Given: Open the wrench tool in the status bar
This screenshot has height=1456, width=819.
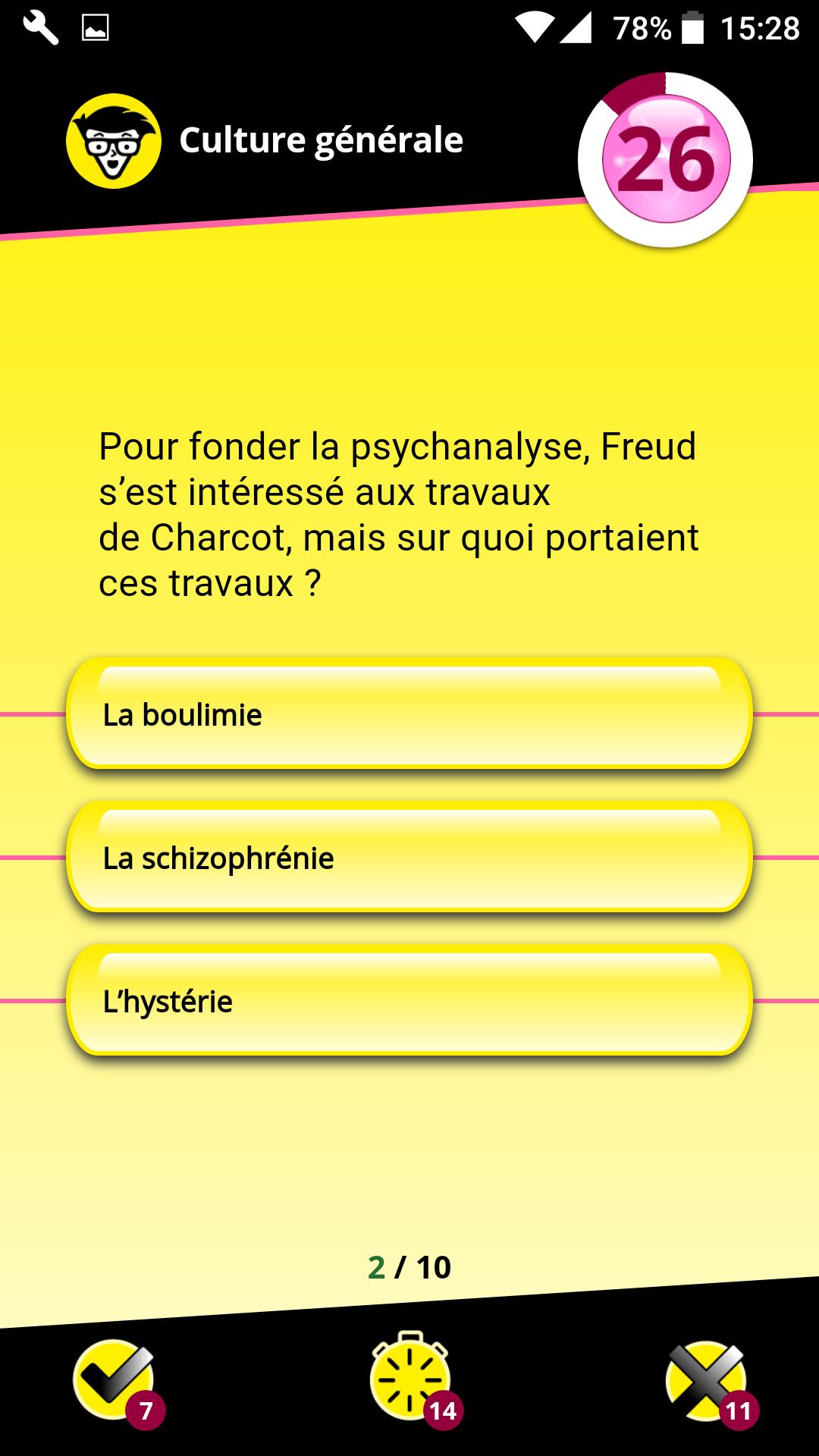Looking at the screenshot, I should click(x=39, y=25).
